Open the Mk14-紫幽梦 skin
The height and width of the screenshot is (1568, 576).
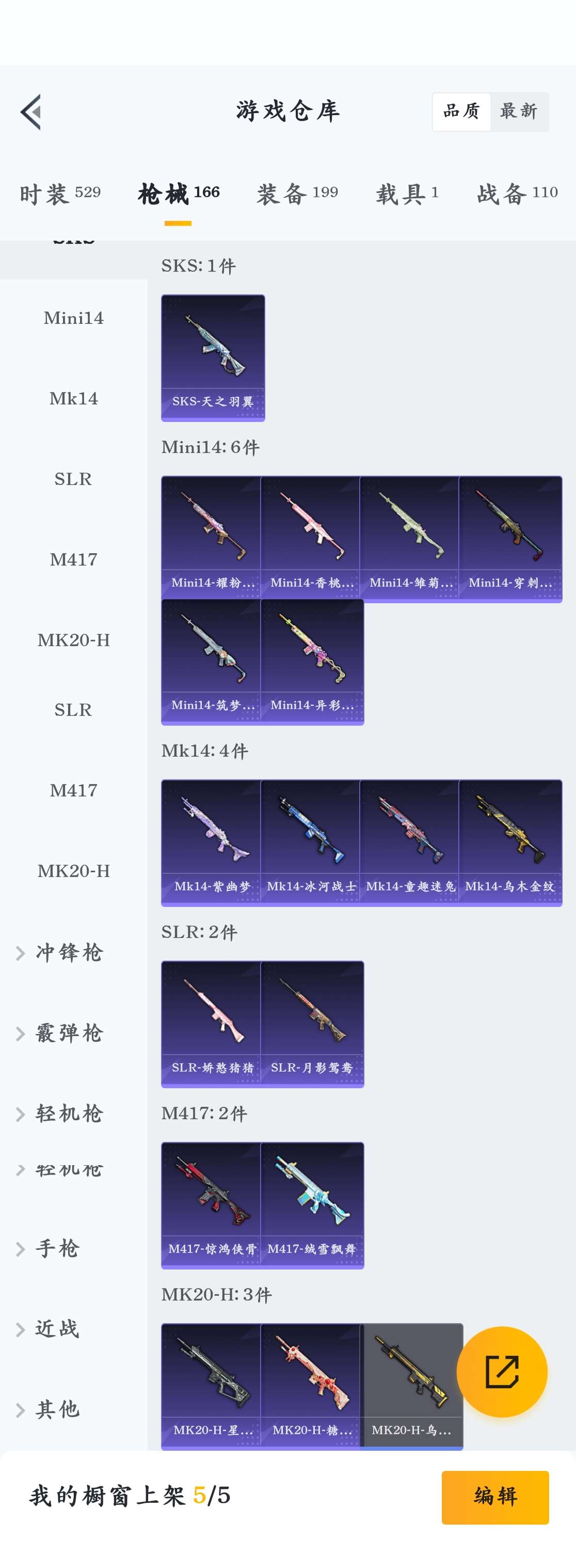tap(212, 842)
